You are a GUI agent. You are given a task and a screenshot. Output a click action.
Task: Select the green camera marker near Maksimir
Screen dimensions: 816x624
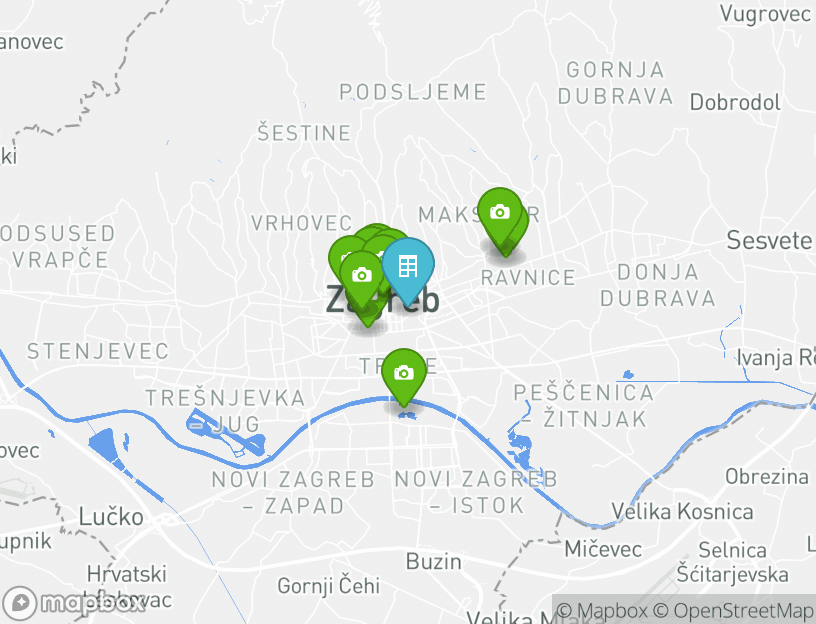tap(500, 213)
